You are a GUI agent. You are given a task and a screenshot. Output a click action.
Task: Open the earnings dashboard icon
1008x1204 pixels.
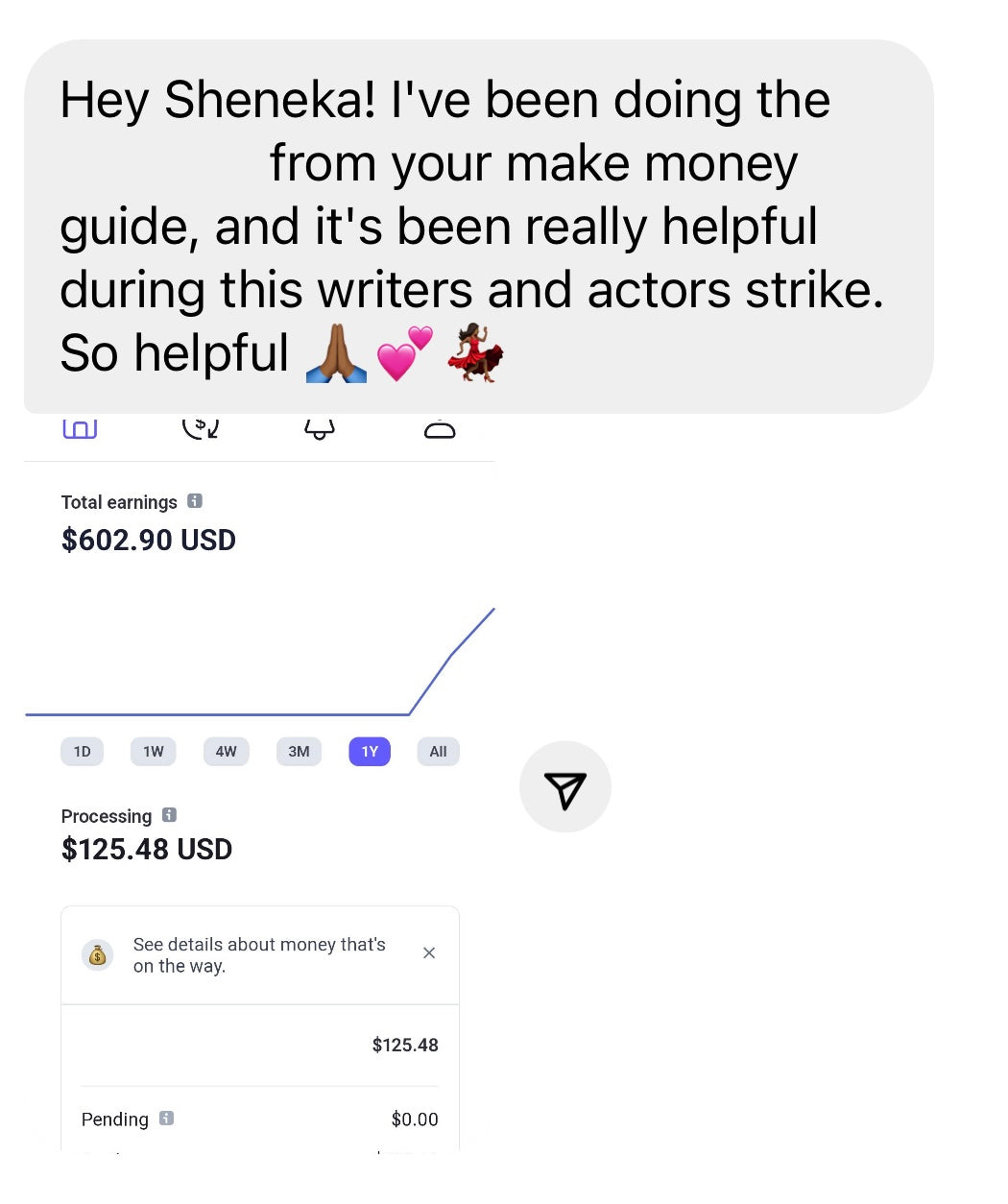point(81,428)
